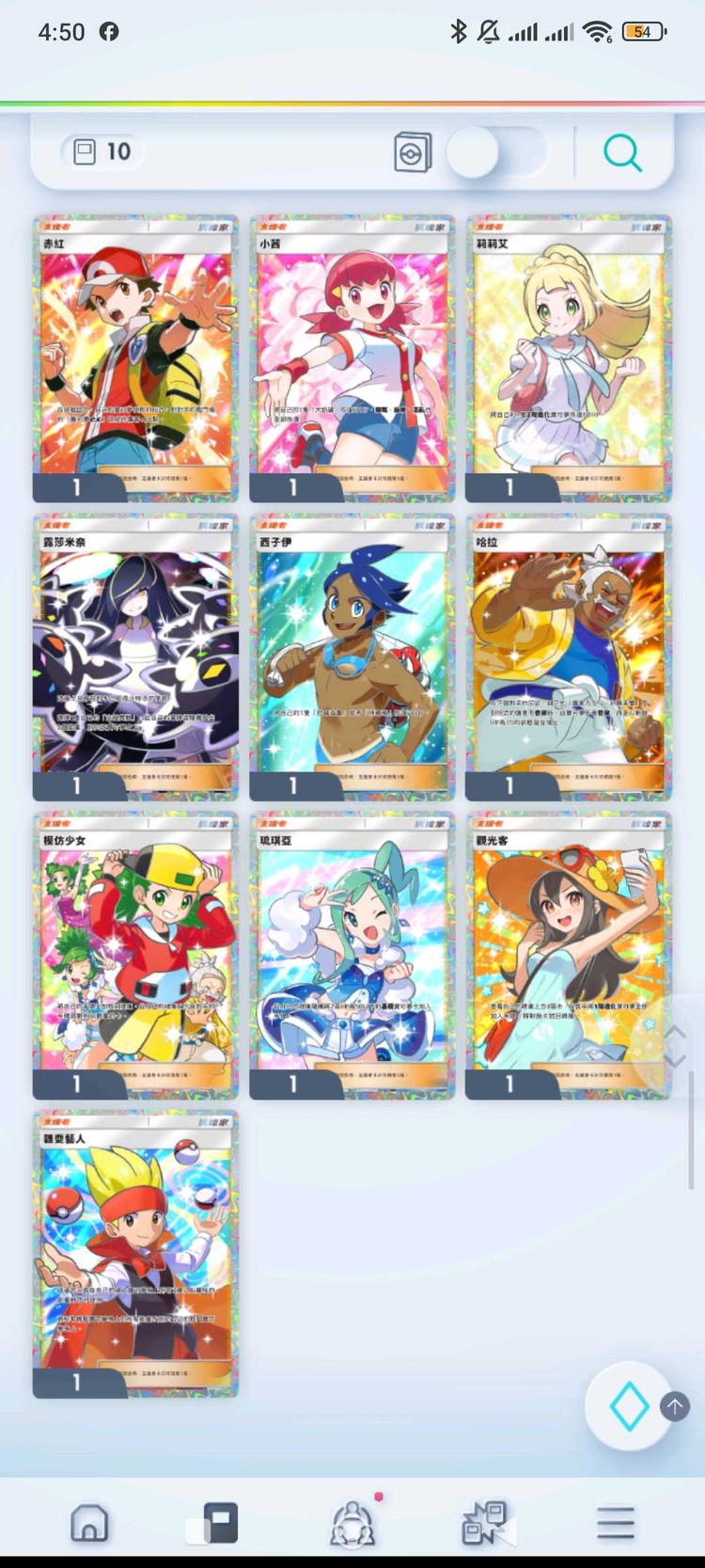Toggle the card view switch
705x1568 pixels.
[495, 152]
